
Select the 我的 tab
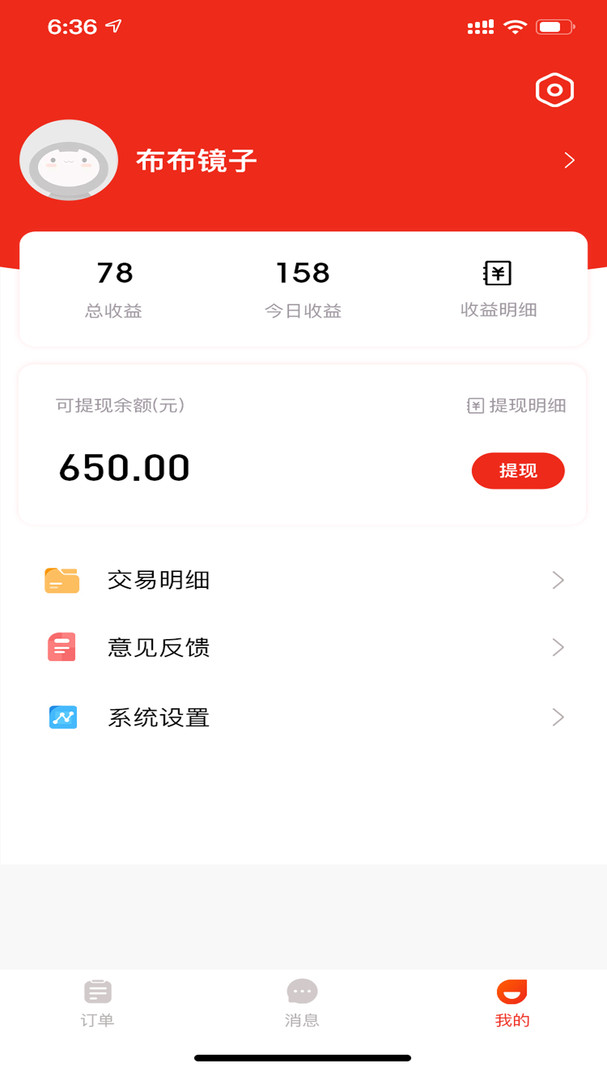[x=512, y=1003]
